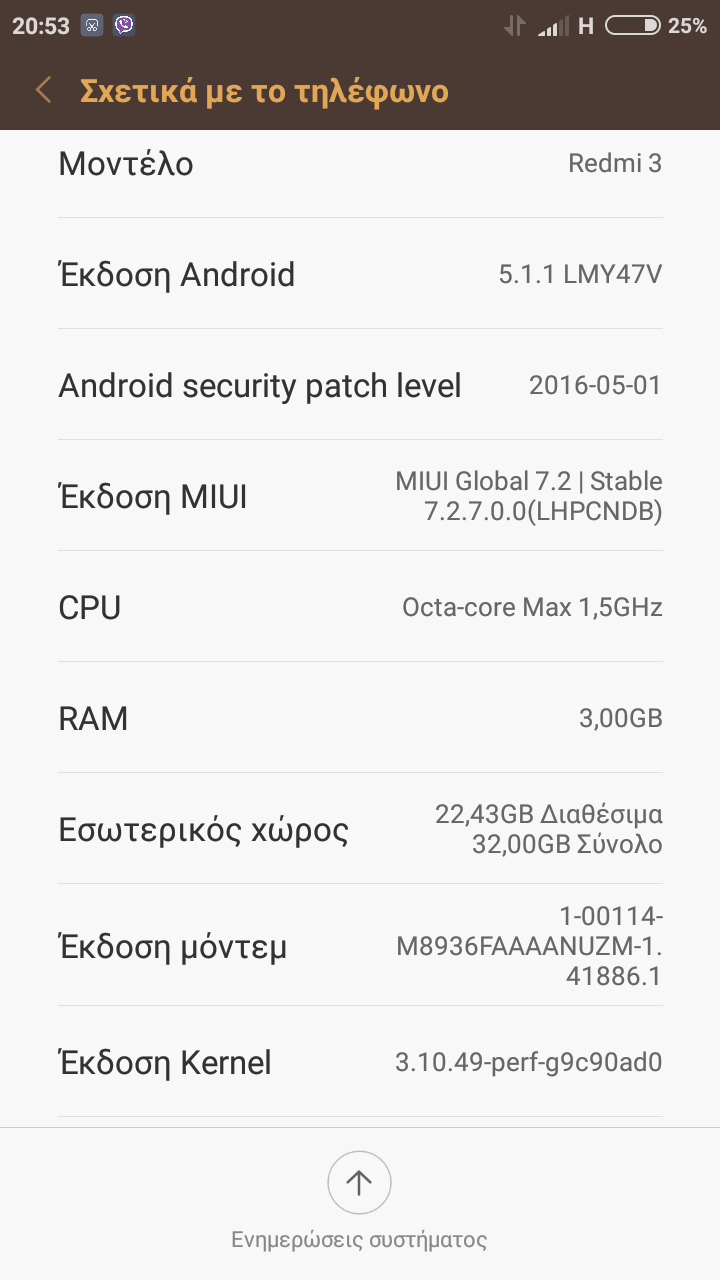Open the Εσωτερικός χώρος storage row
This screenshot has height=1280, width=720.
[360, 829]
